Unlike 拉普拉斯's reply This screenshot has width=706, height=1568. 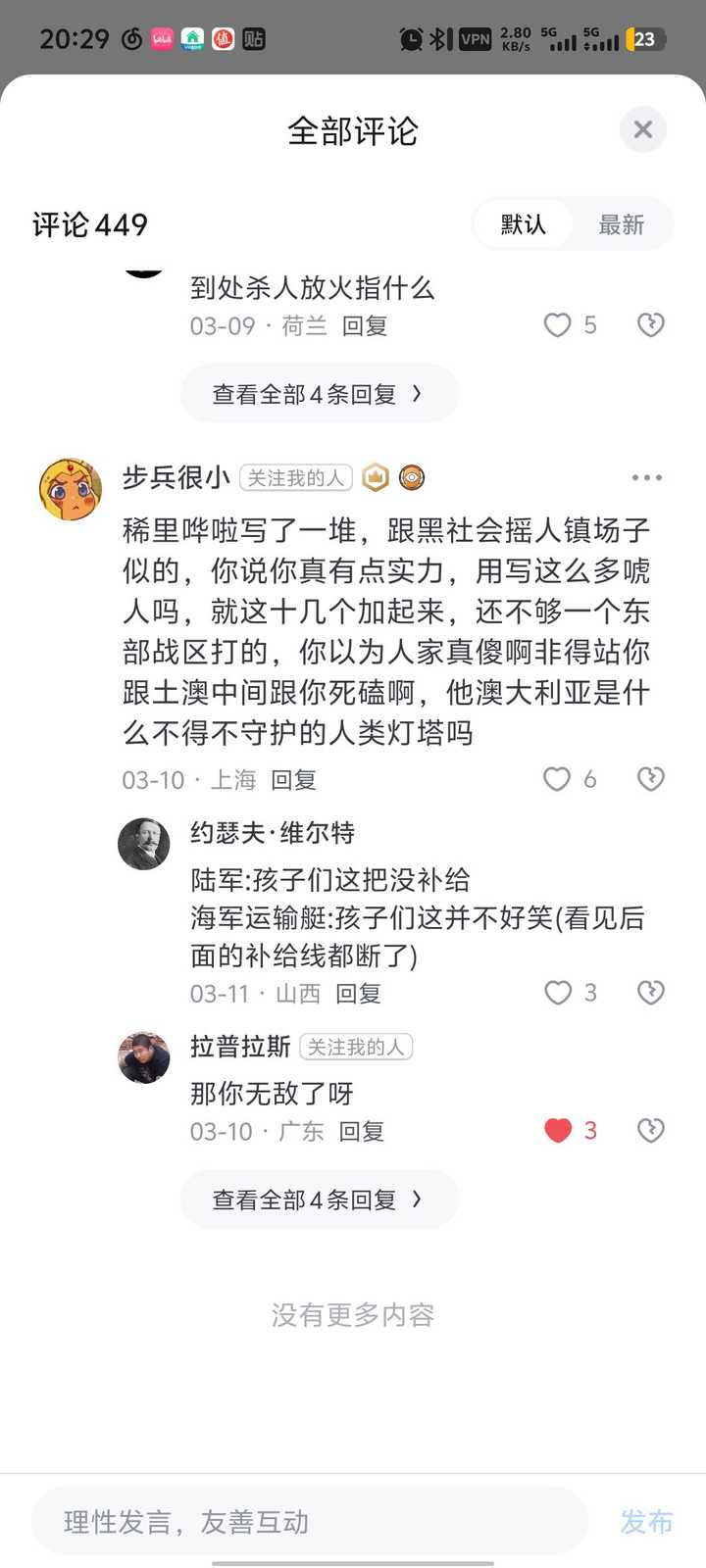(558, 1131)
